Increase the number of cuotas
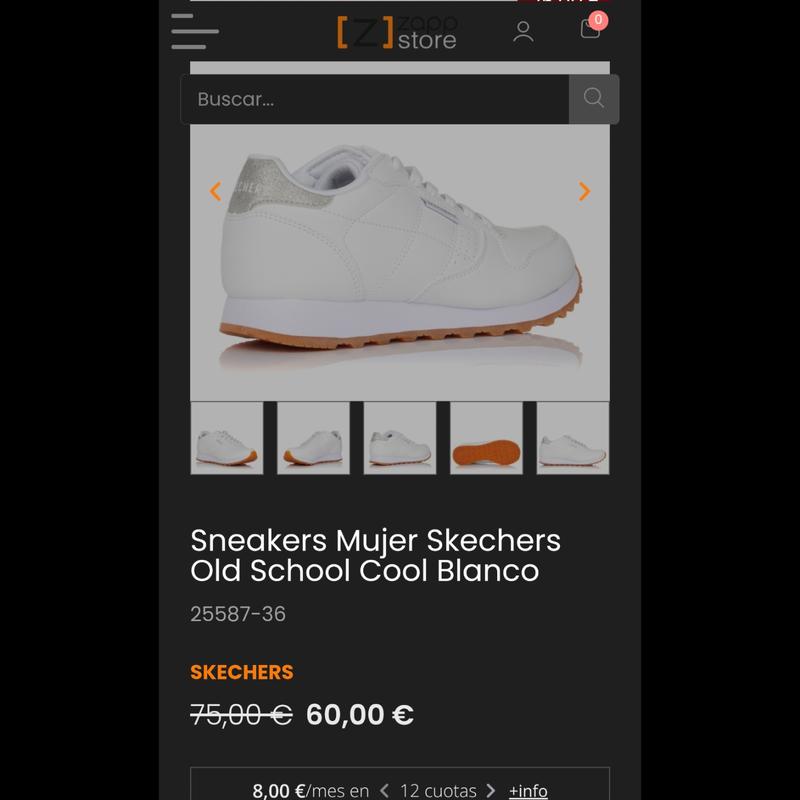Screen dimensions: 800x800 point(491,791)
